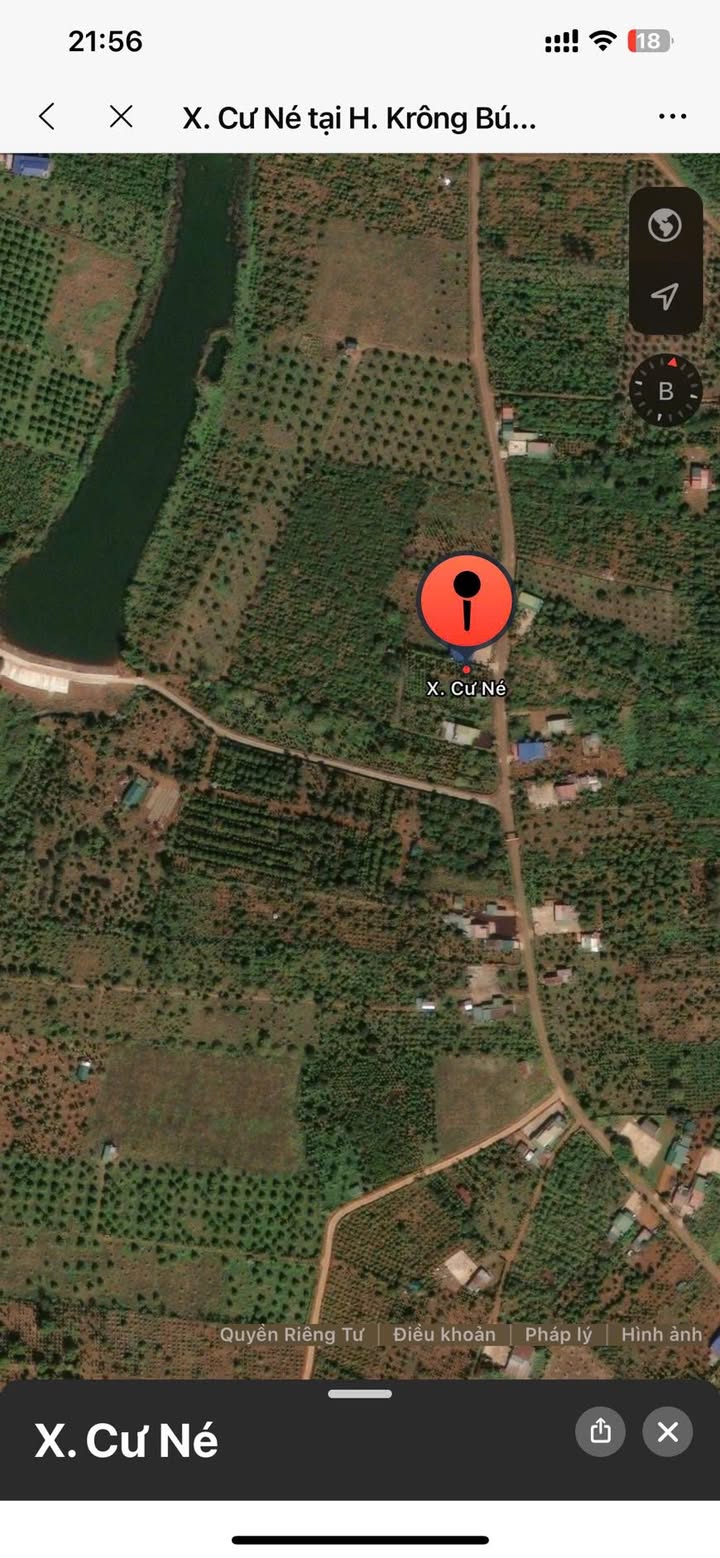Expand the place card using its grabber
This screenshot has width=720, height=1558.
pos(360,1394)
